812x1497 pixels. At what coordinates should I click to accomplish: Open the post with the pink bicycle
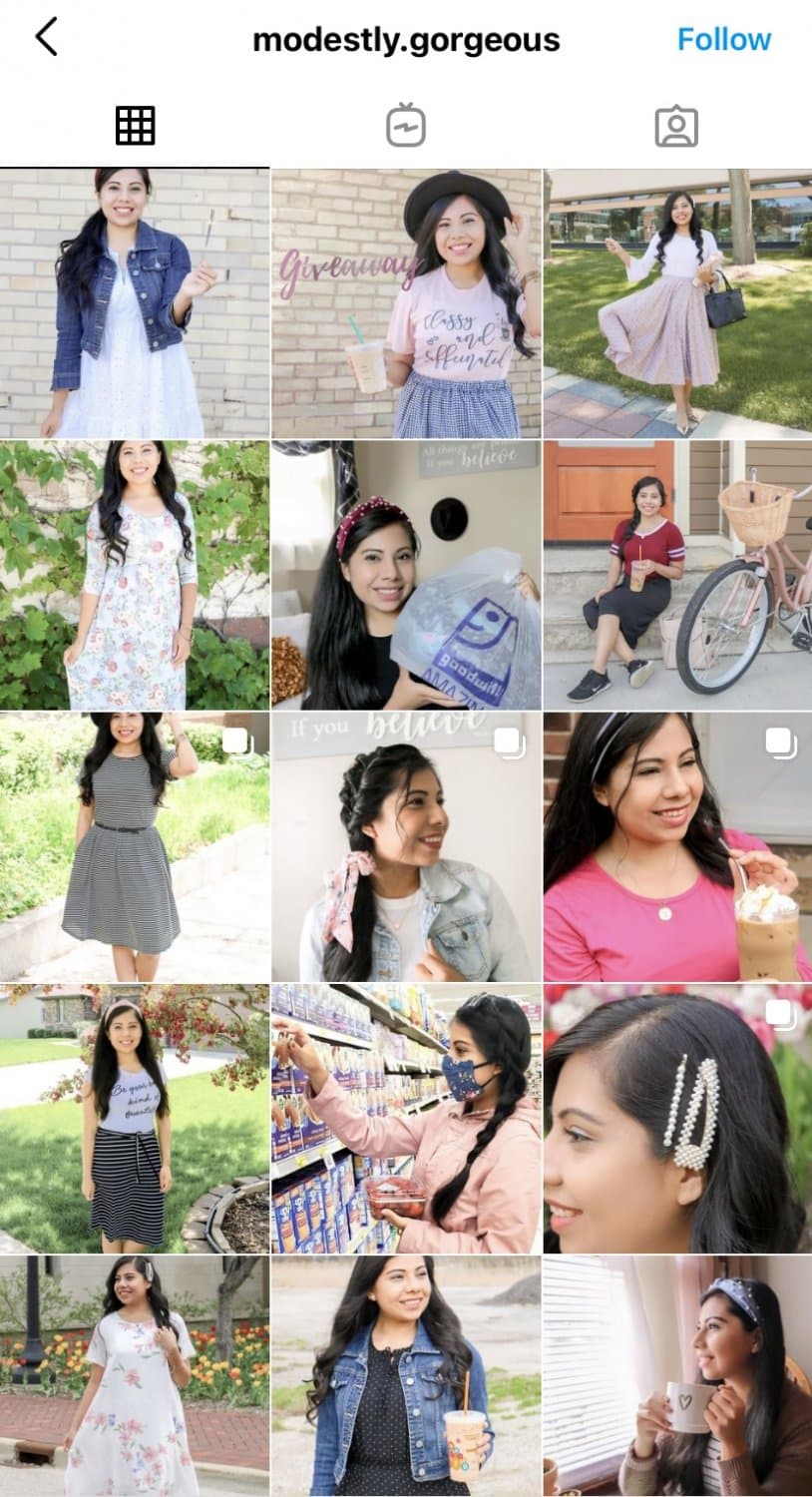click(x=677, y=575)
